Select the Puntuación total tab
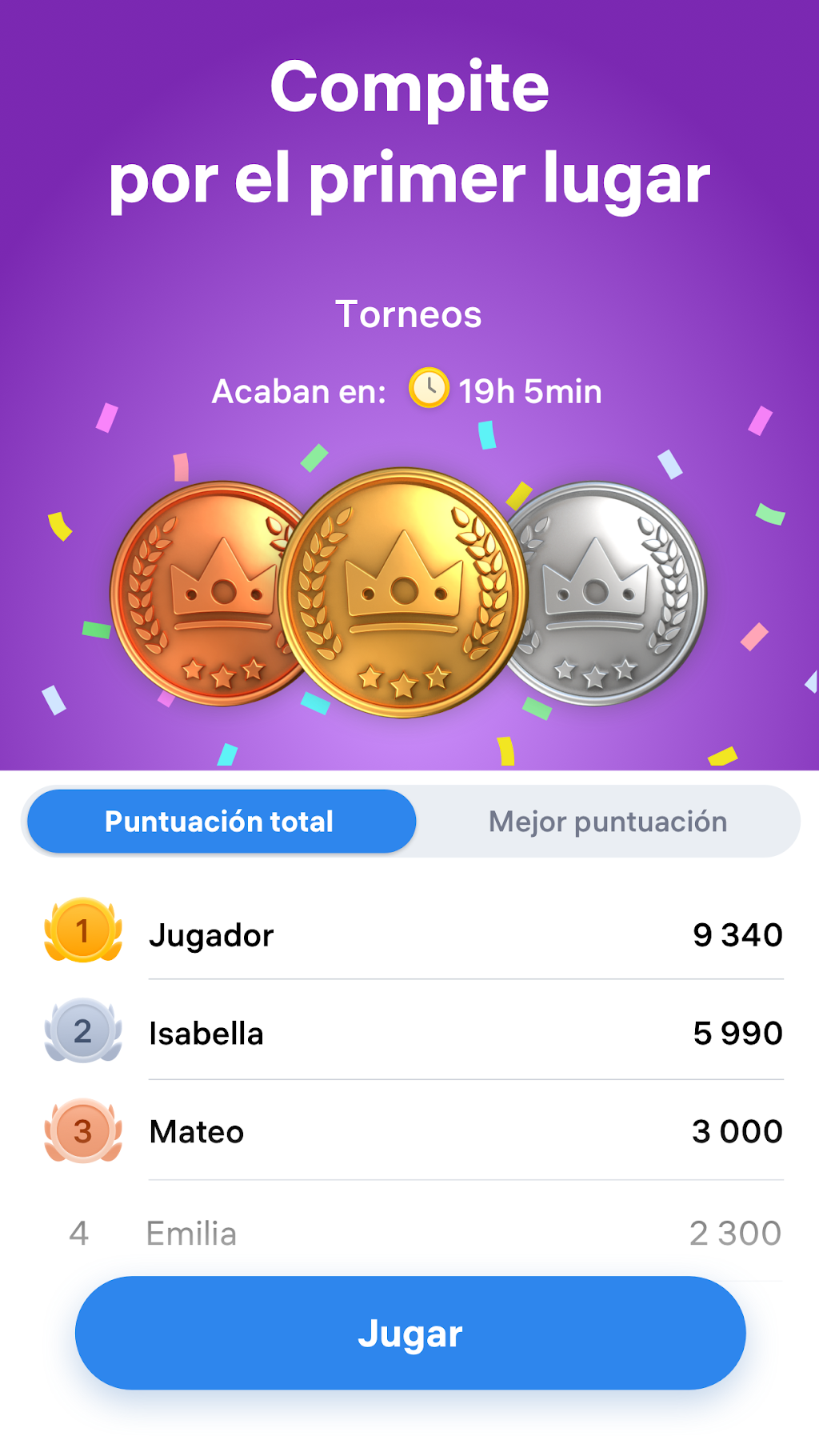This screenshot has width=819, height=1456. click(222, 822)
